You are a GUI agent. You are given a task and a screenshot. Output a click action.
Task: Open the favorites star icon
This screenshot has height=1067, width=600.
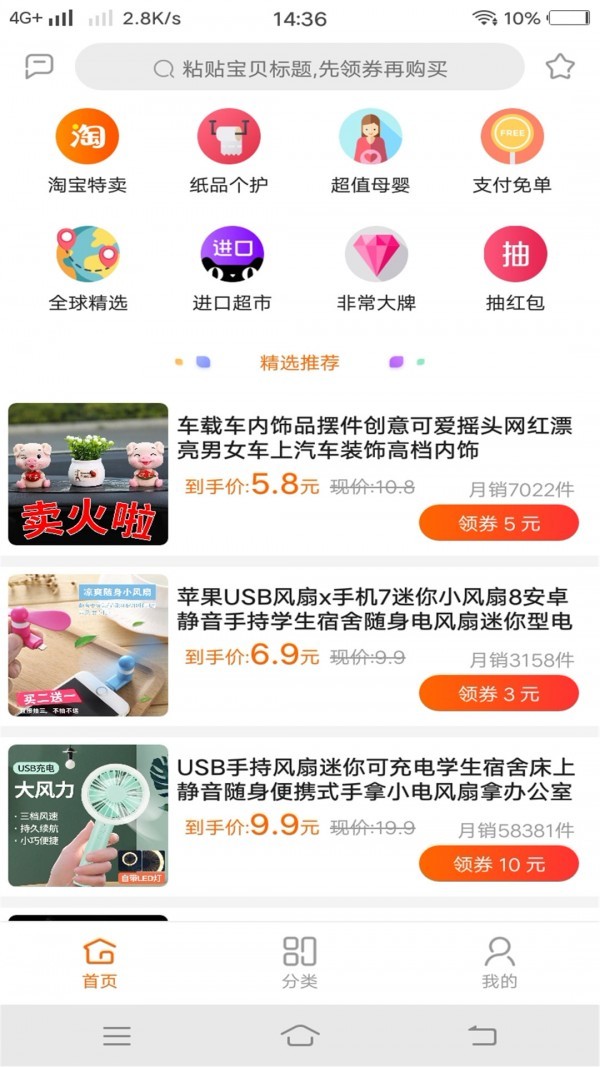(560, 67)
